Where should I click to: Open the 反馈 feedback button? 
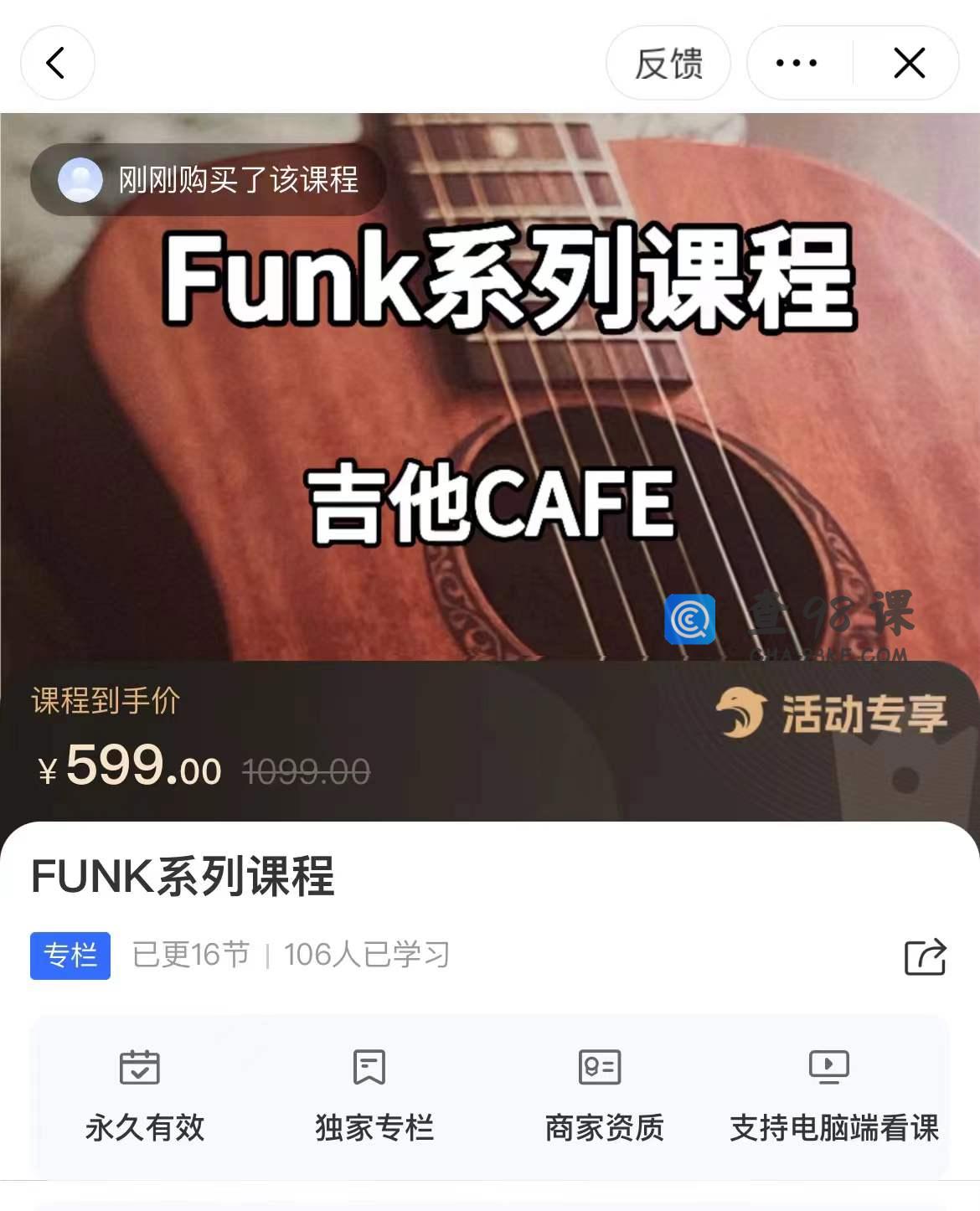coord(668,63)
